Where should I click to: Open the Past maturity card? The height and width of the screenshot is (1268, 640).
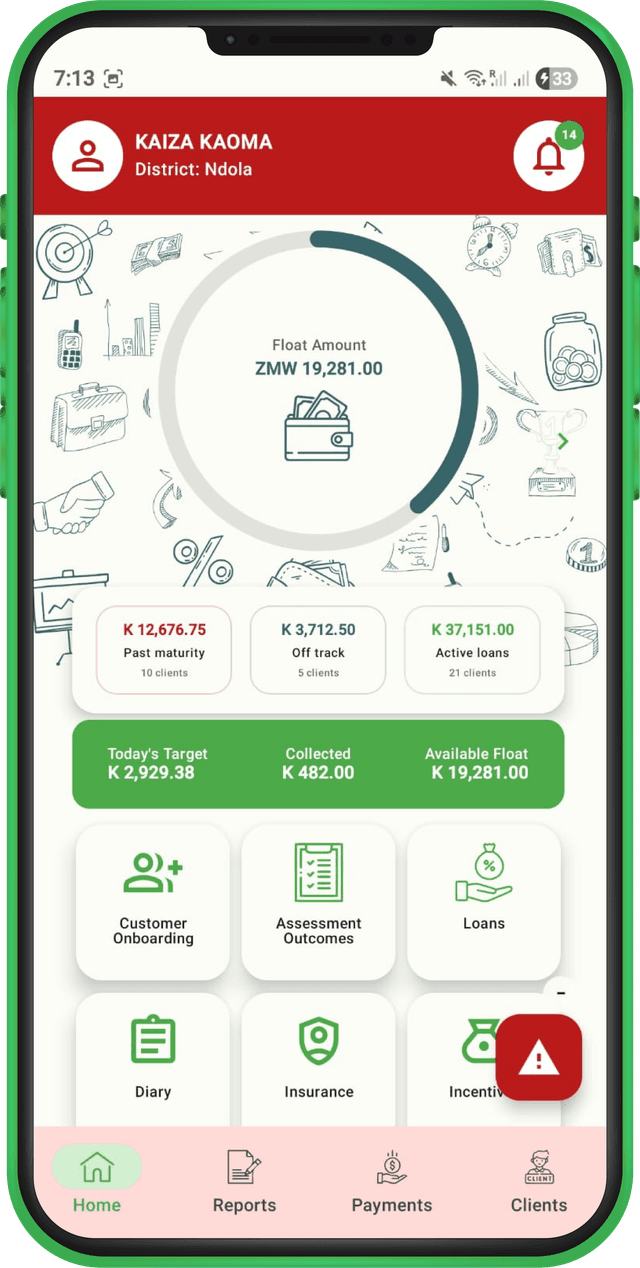click(164, 650)
